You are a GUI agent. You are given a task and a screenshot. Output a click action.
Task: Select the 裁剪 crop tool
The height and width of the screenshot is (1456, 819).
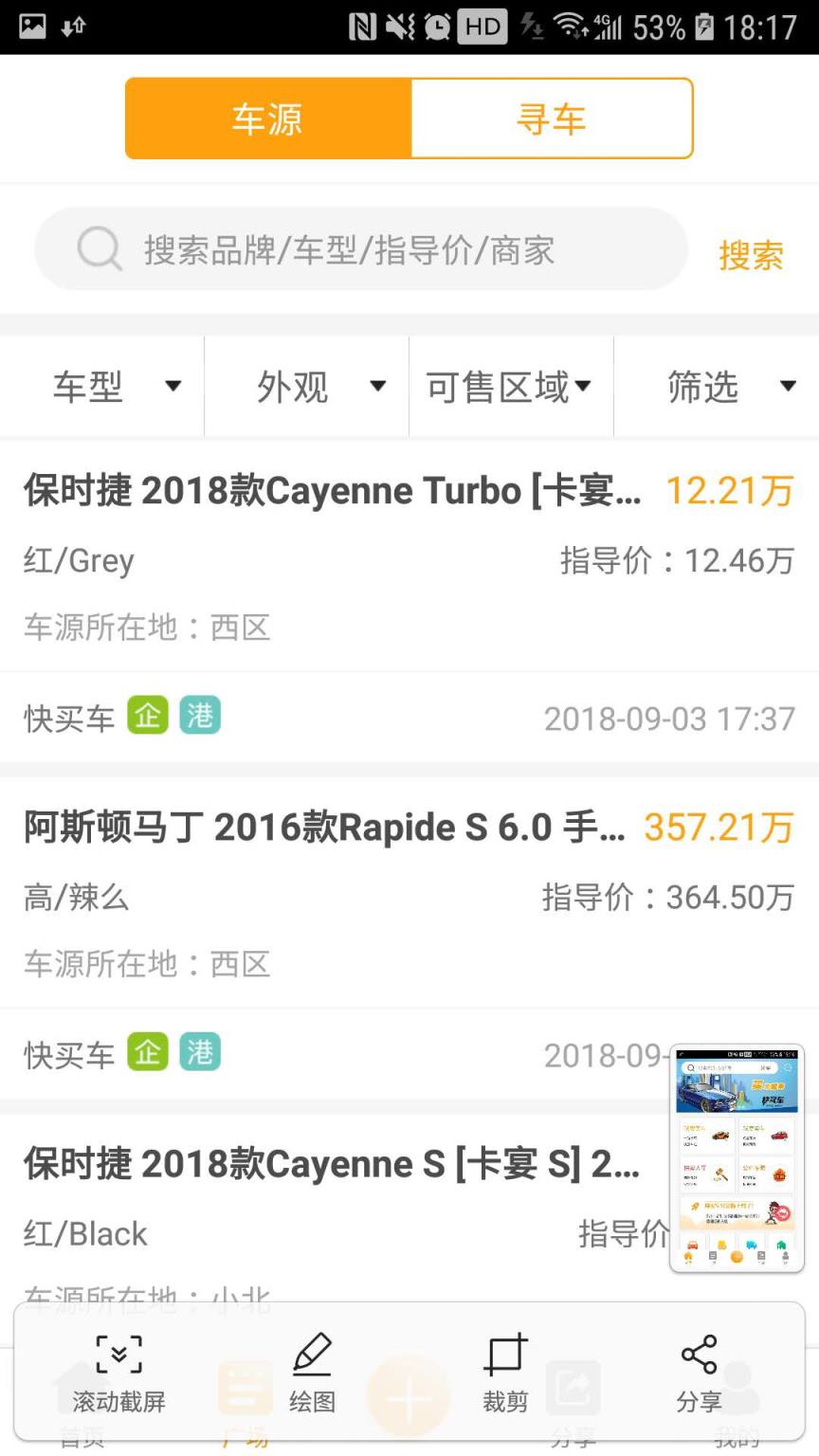coord(505,1374)
